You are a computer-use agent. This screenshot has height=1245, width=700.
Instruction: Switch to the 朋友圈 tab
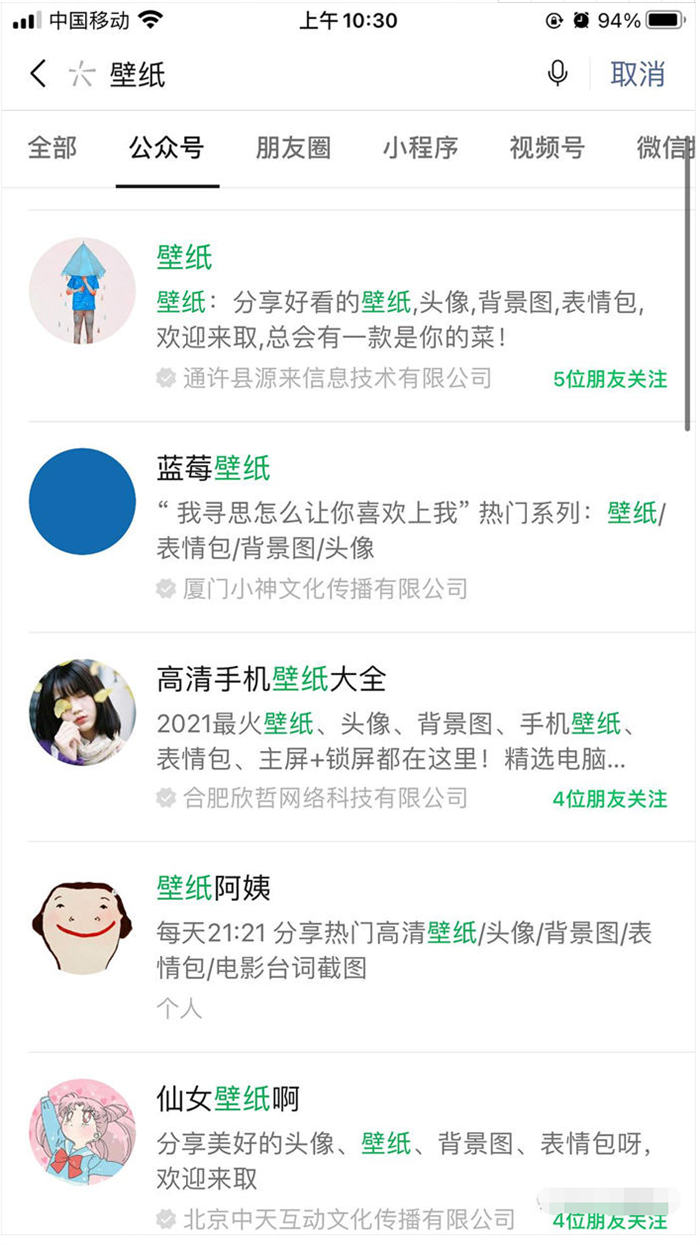293,148
